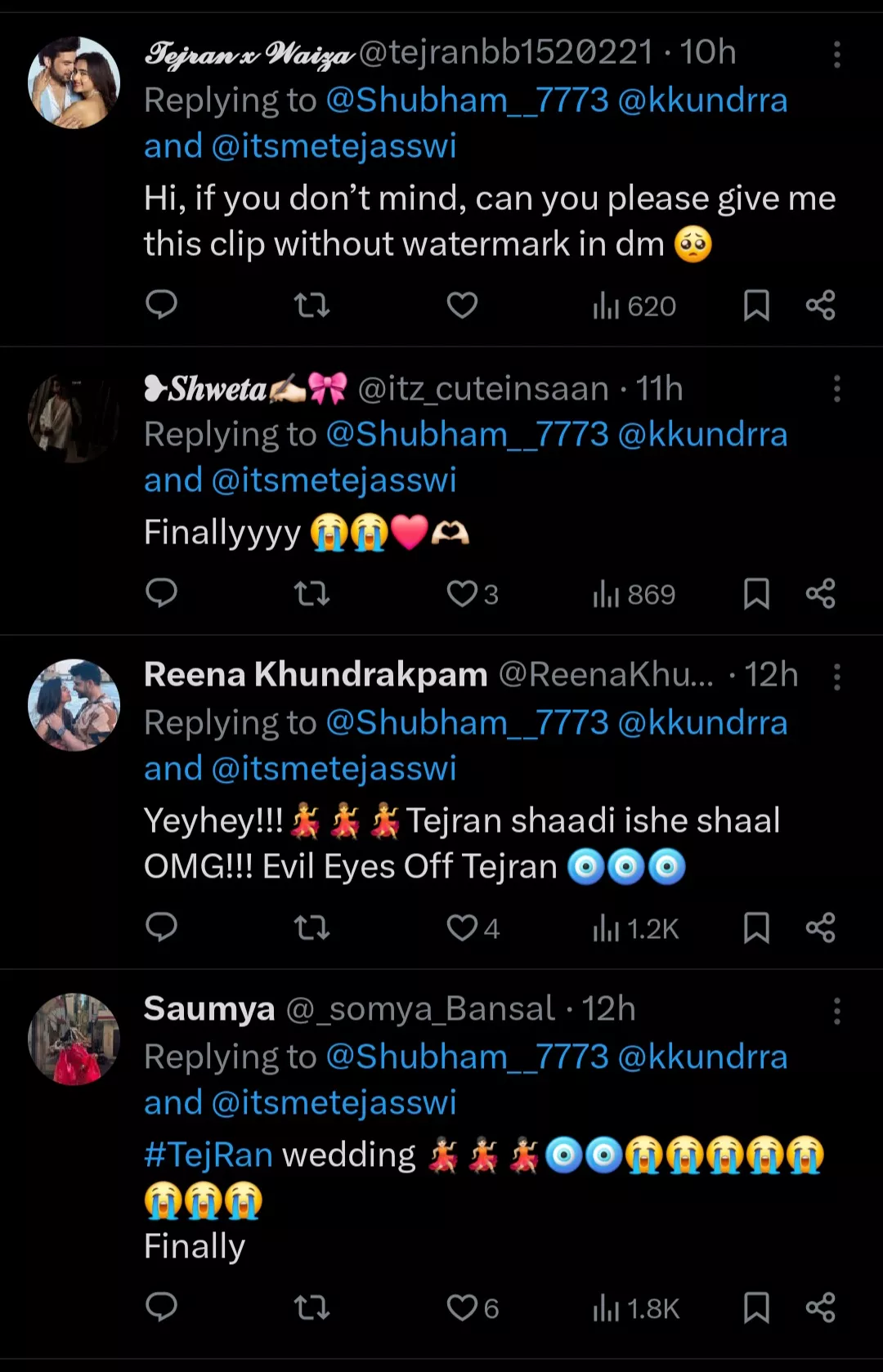This screenshot has width=883, height=1372.
Task: Share Saumya's tweet
Action: click(x=820, y=1307)
